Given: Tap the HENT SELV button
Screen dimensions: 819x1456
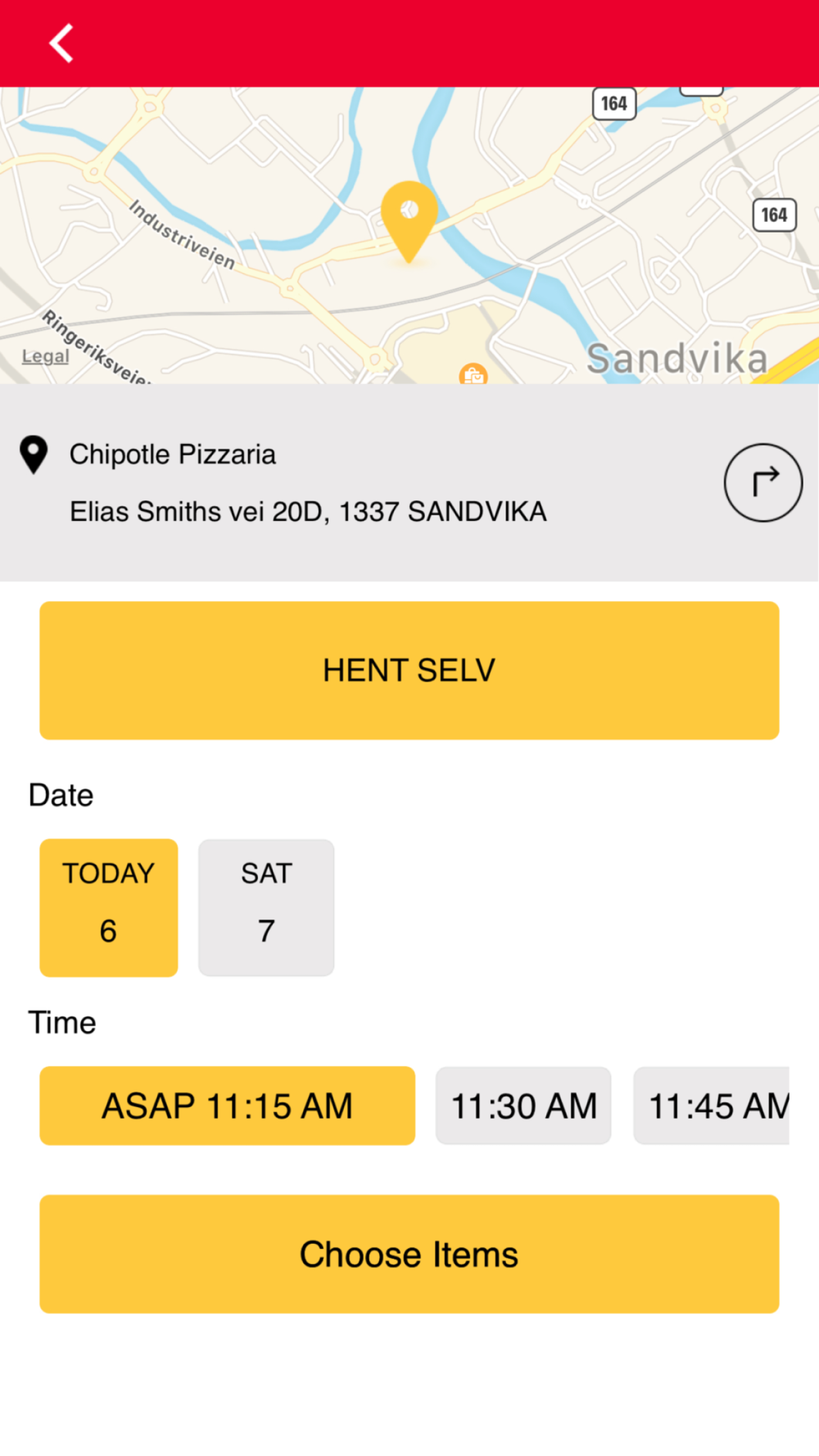Looking at the screenshot, I should pos(409,671).
